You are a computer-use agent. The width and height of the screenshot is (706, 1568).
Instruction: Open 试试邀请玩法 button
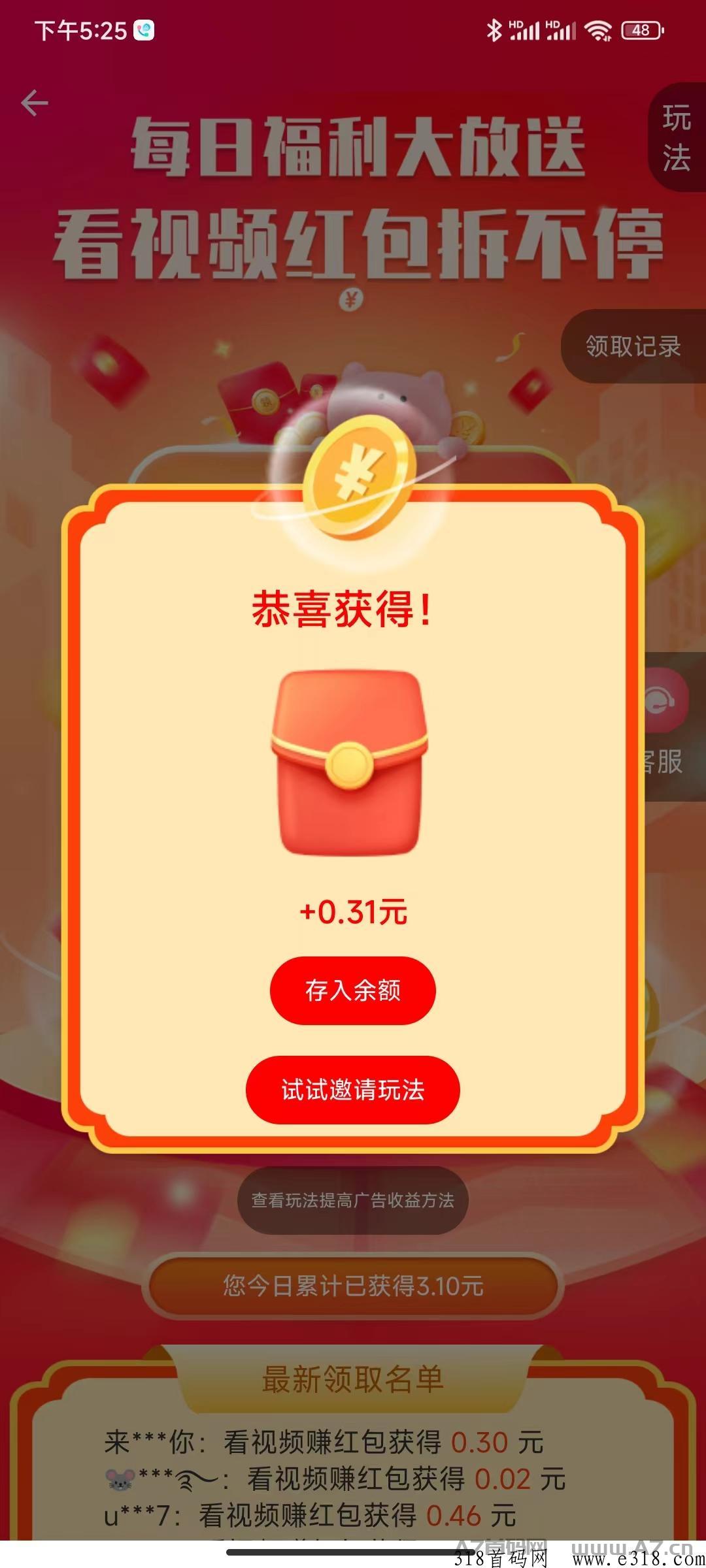(x=352, y=1090)
